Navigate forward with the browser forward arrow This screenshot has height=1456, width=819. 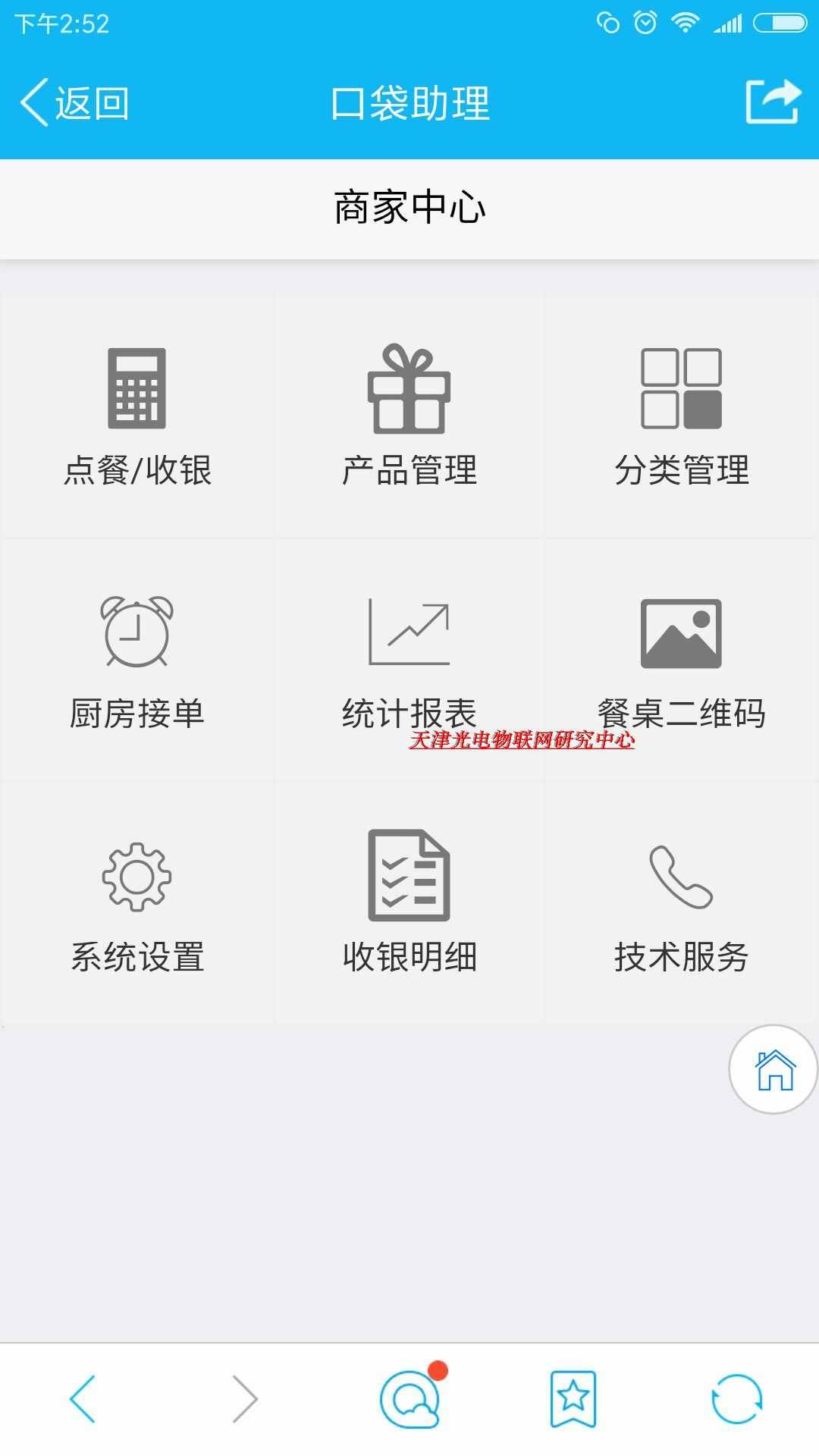tap(245, 1398)
